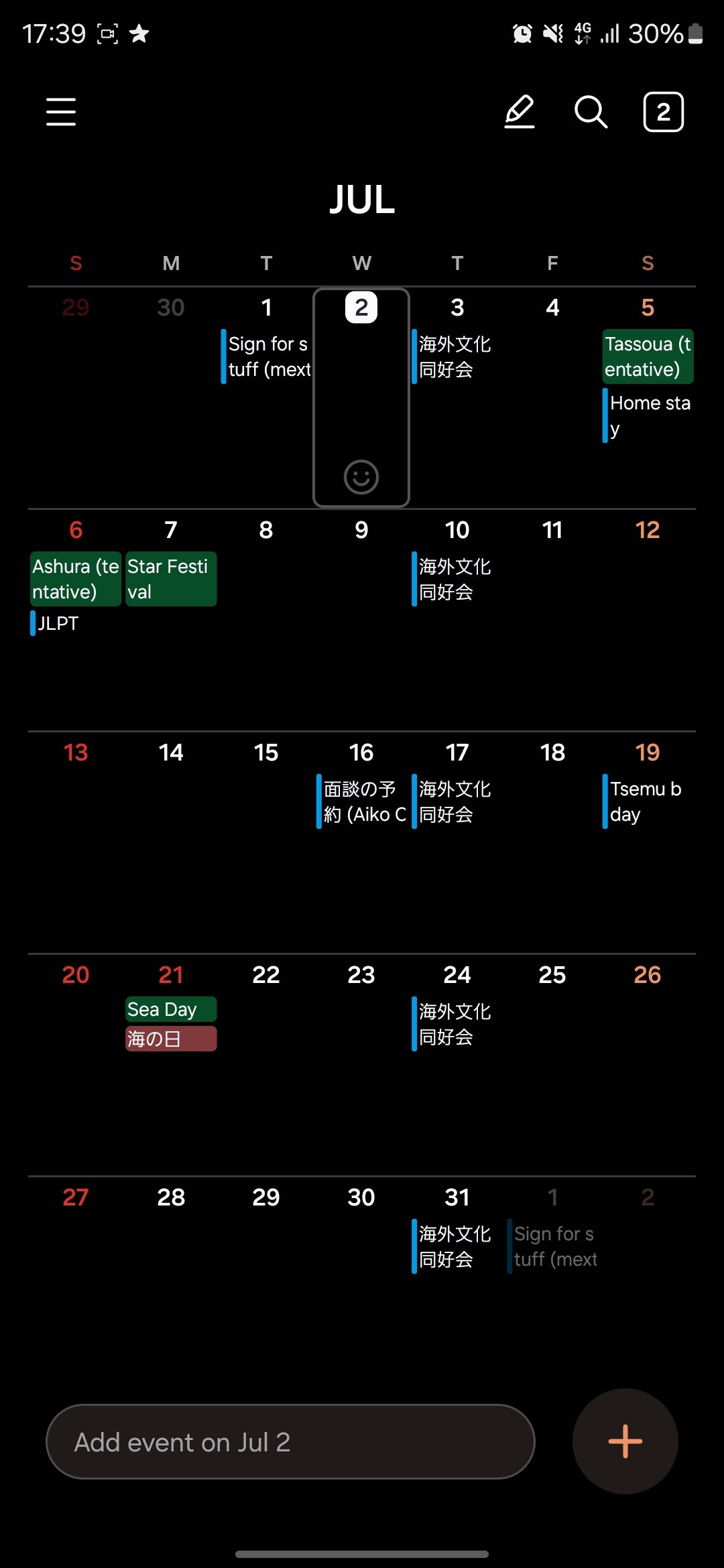Open the Ashura (tentative) event
This screenshot has height=1568, width=724.
[75, 579]
